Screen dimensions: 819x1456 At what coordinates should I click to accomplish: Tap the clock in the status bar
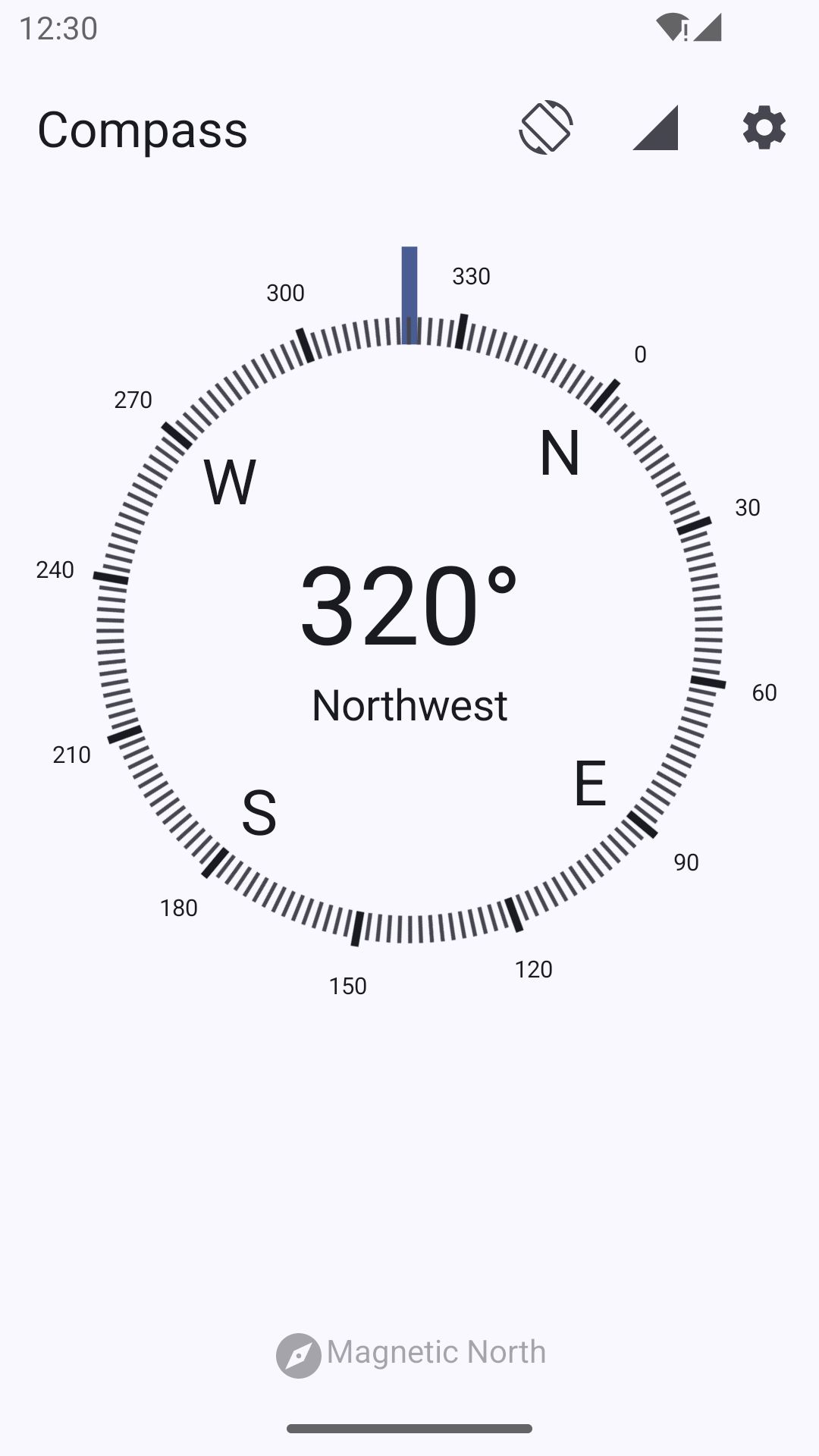point(59,28)
